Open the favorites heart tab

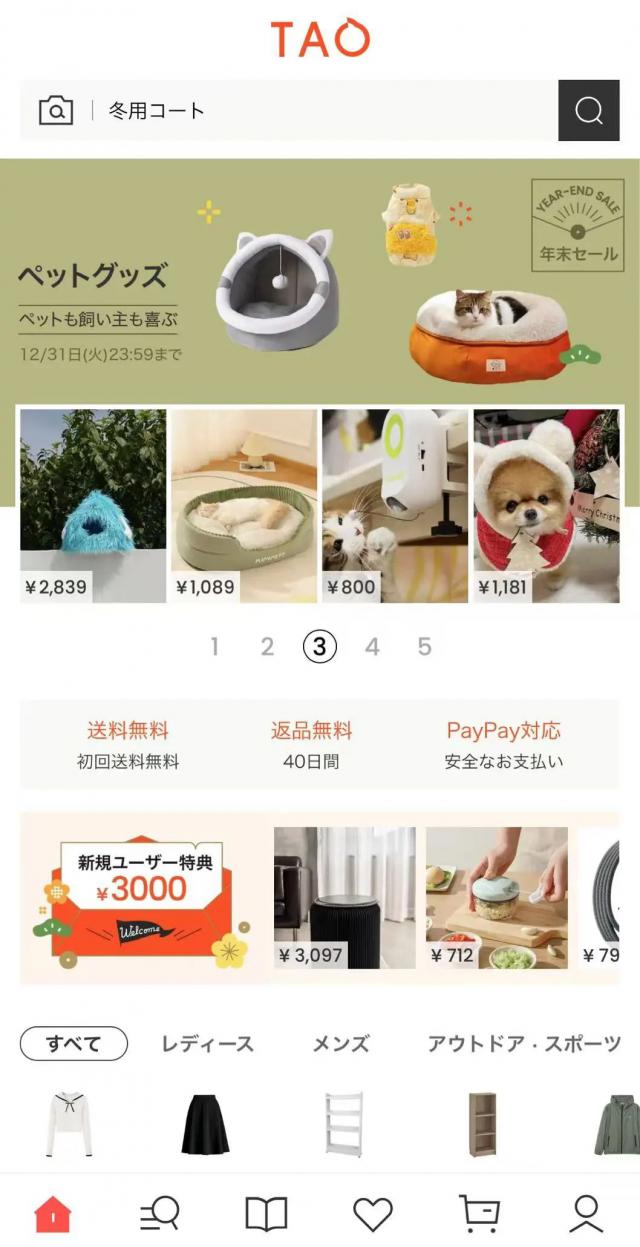373,1214
